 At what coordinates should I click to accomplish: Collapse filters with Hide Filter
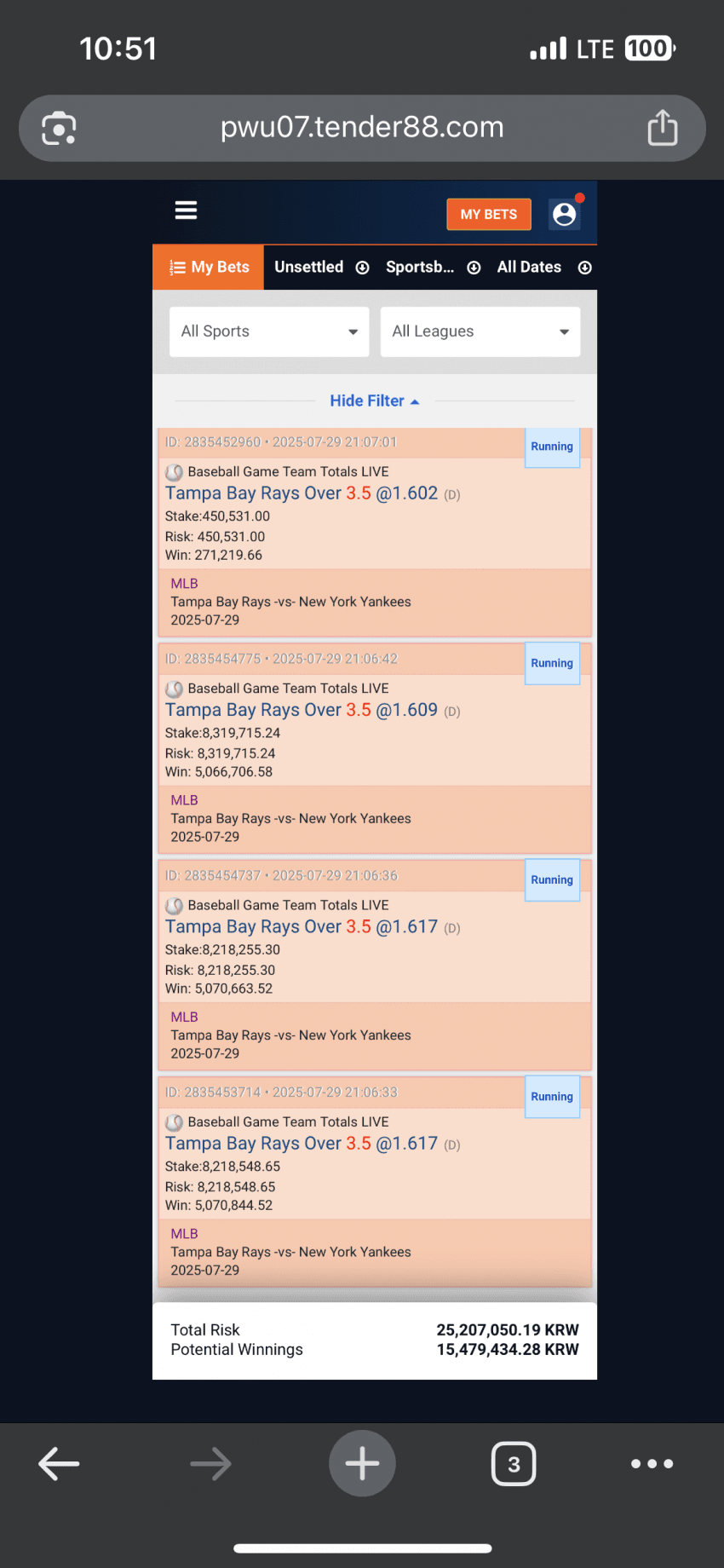click(x=374, y=401)
